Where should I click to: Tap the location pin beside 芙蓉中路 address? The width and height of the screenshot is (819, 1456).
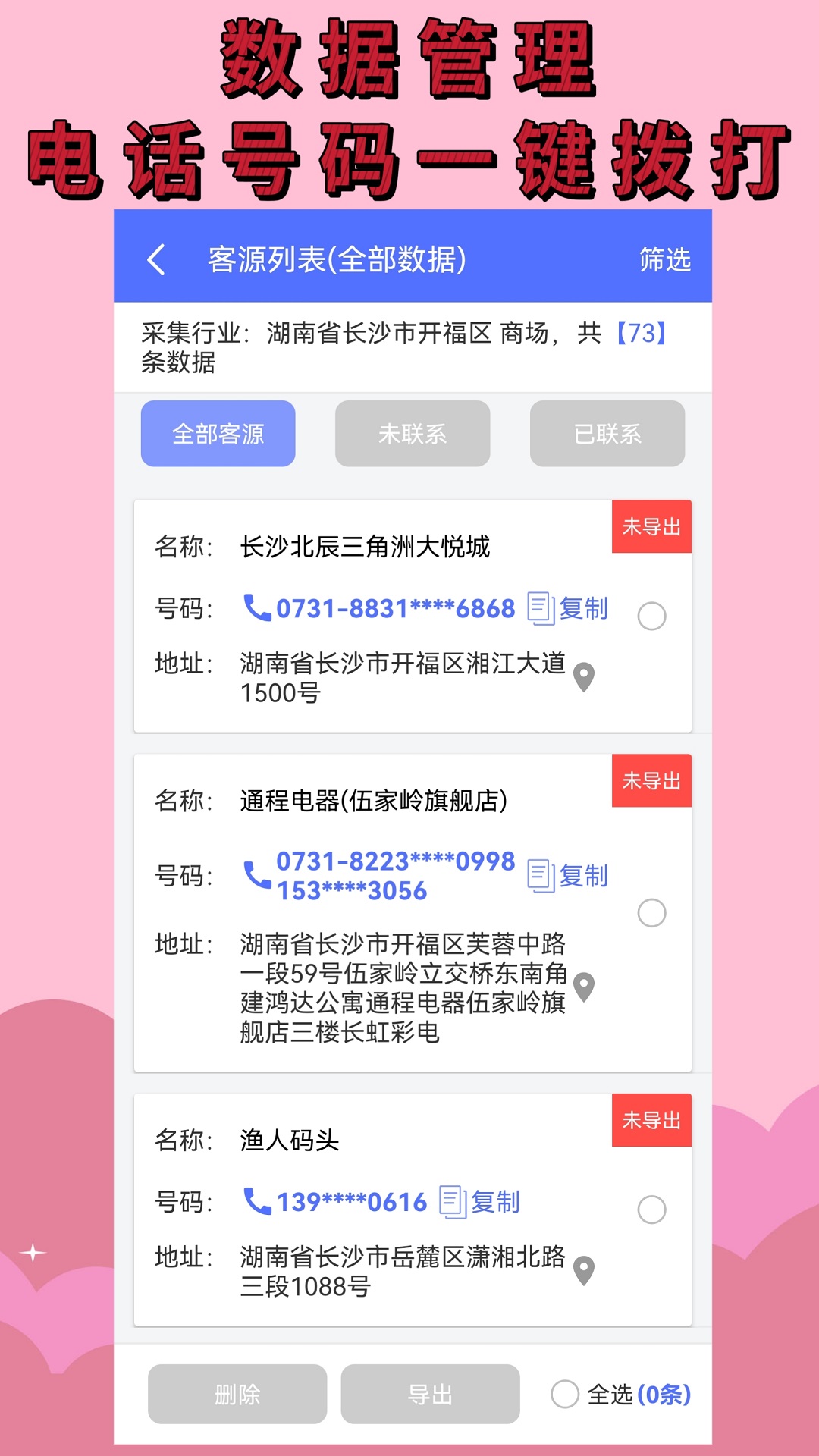(x=582, y=988)
